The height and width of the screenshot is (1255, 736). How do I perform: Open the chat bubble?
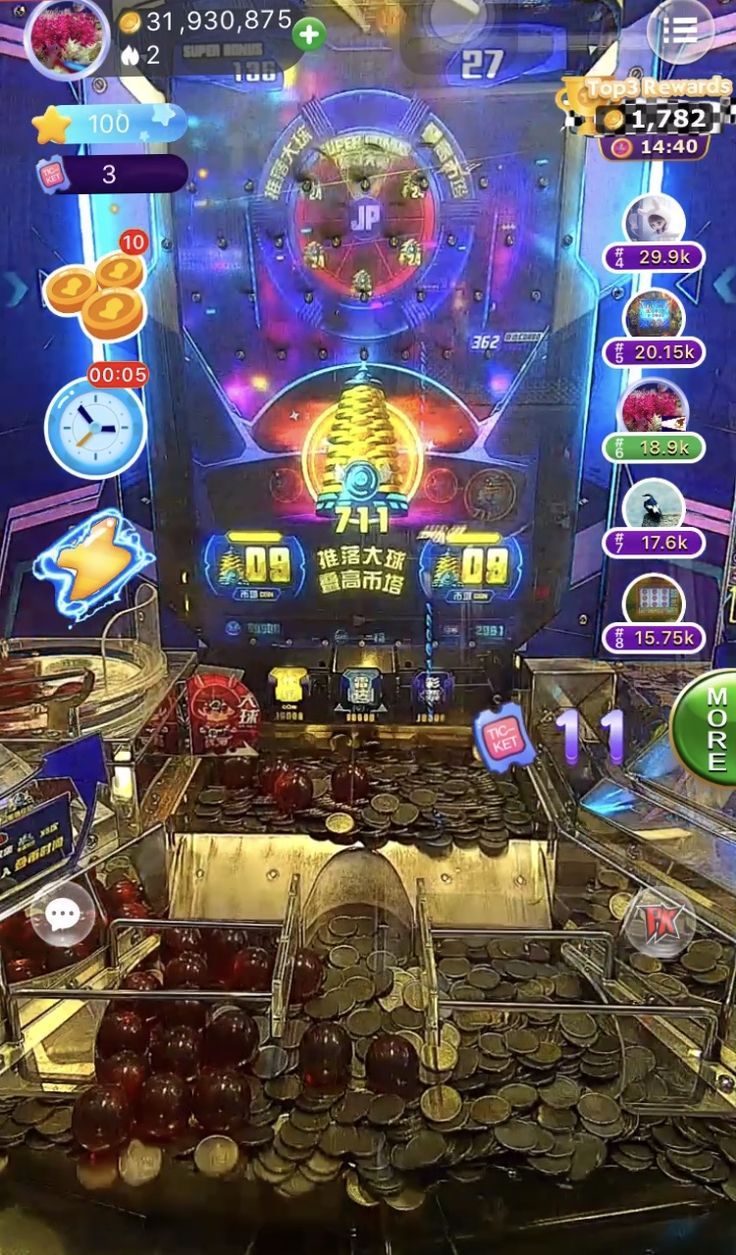pyautogui.click(x=63, y=913)
